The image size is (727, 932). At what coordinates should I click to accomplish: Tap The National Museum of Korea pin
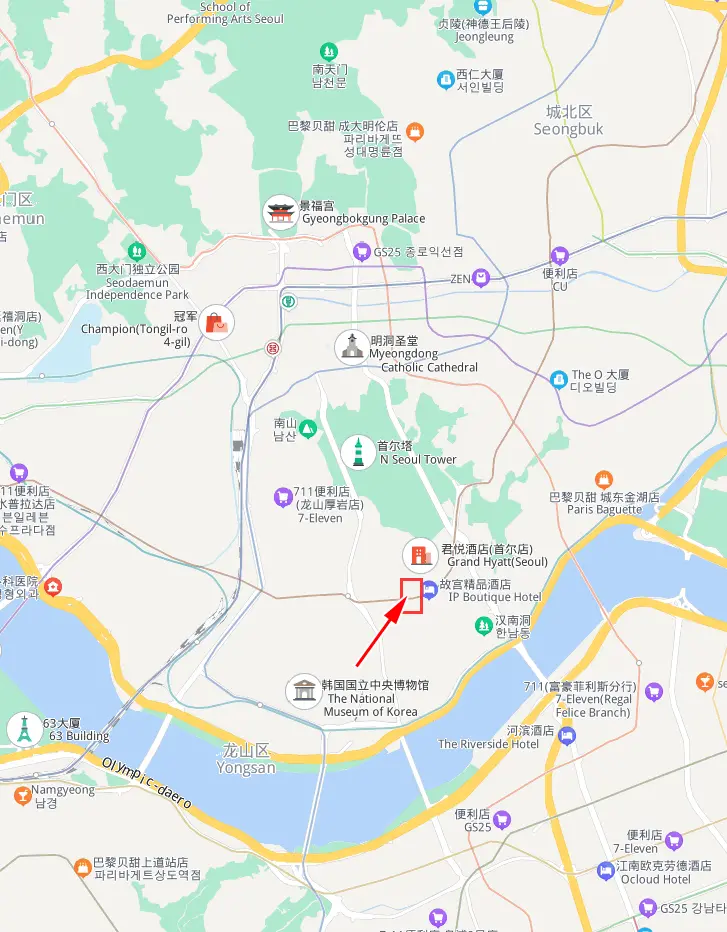304,691
